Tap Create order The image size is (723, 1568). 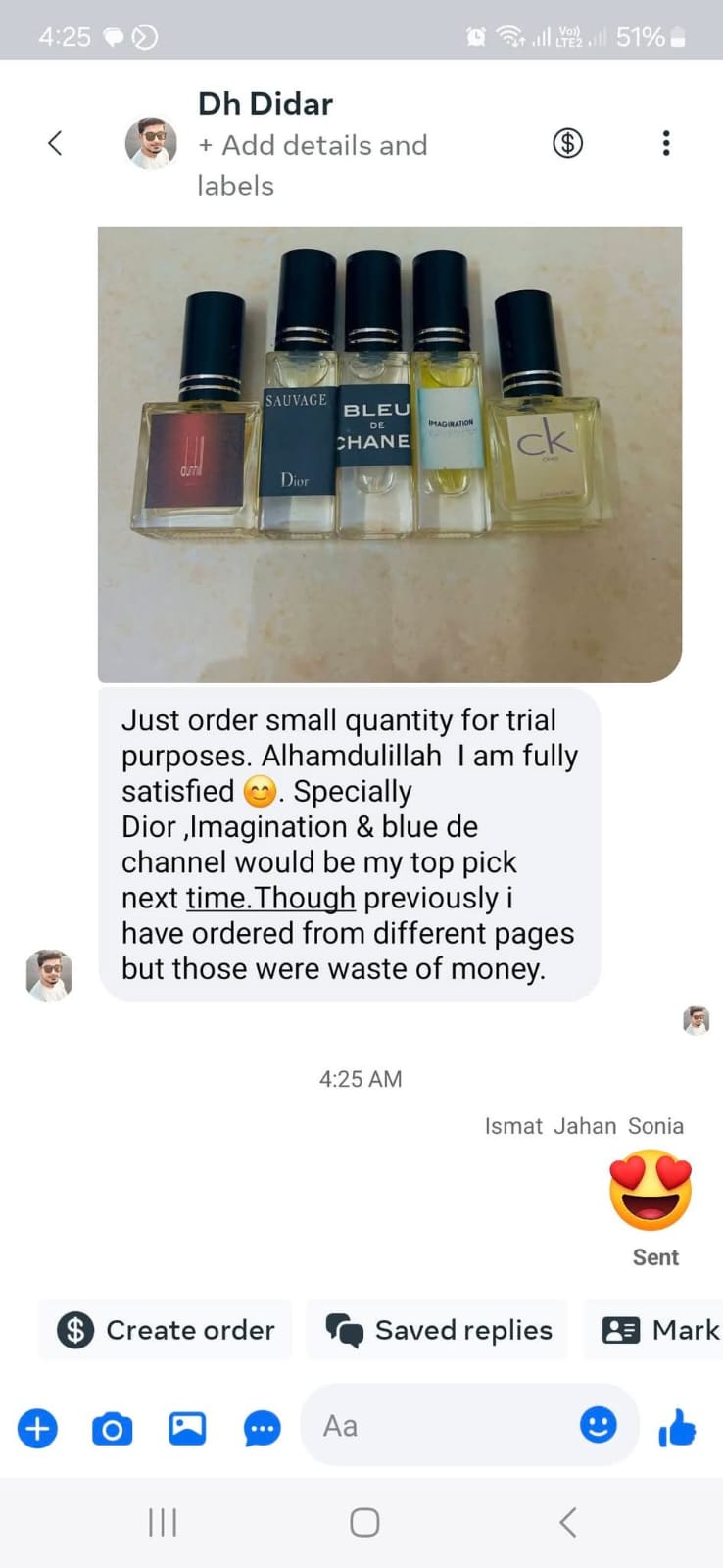point(165,1330)
